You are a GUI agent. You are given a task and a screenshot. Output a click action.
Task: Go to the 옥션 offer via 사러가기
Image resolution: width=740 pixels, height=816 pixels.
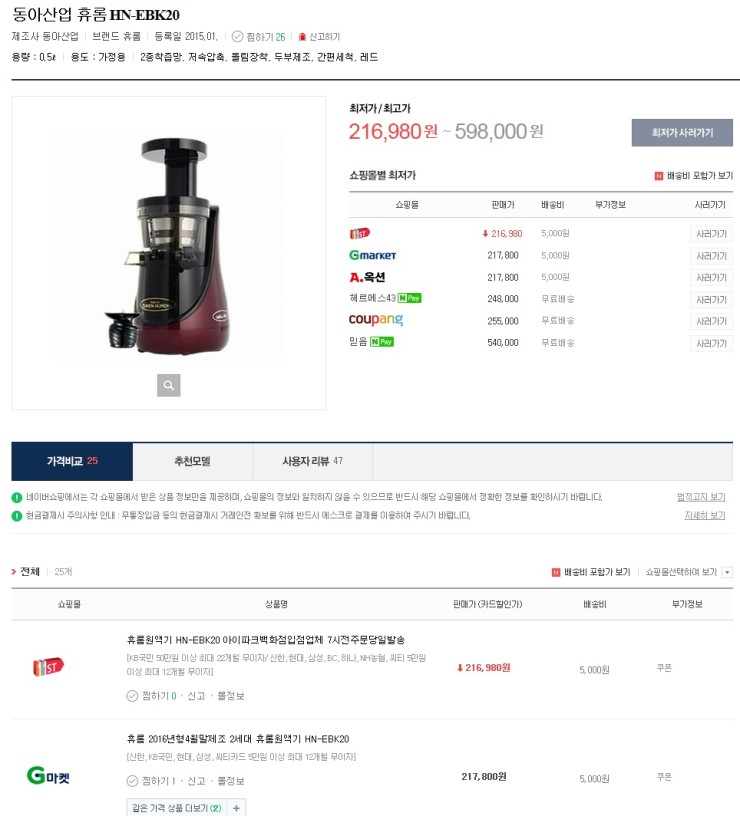pos(711,278)
